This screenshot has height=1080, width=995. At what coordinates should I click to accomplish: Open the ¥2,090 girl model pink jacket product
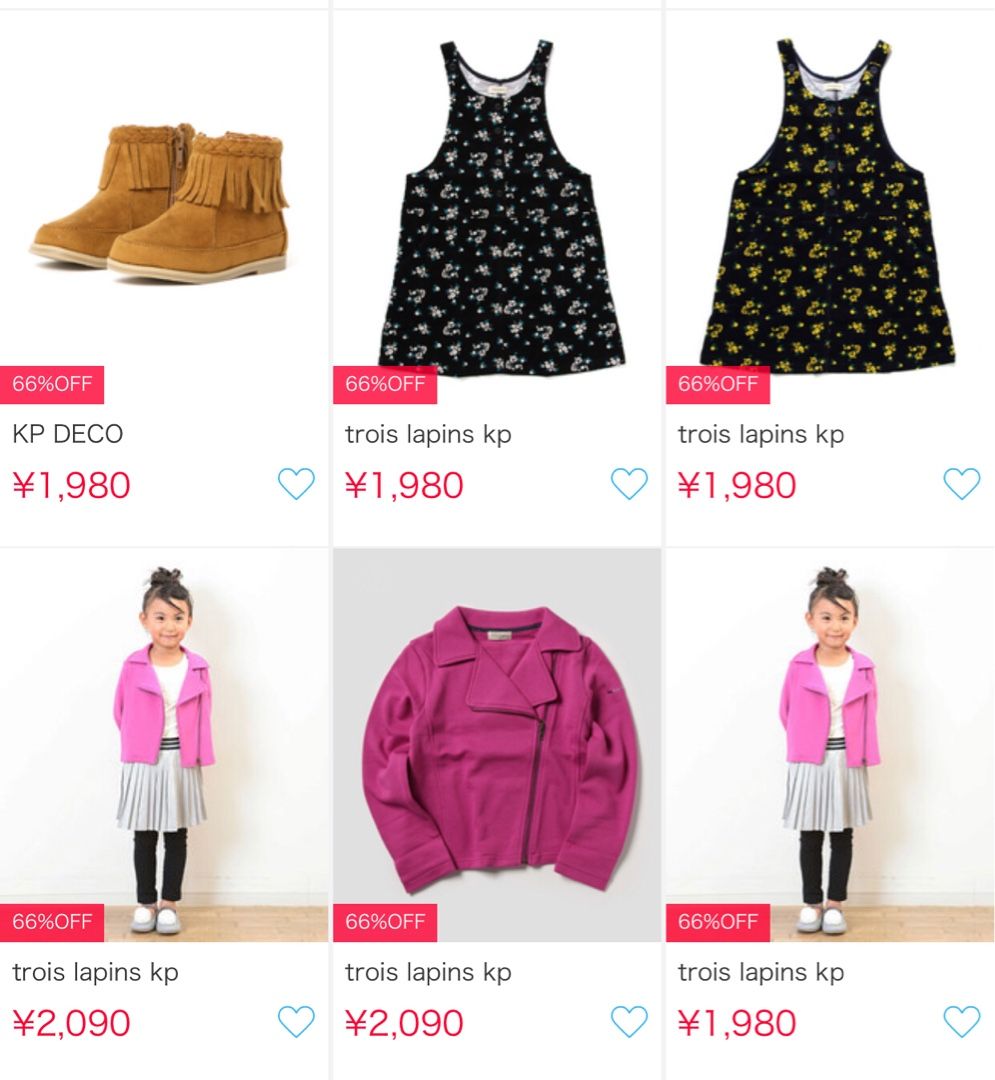click(163, 745)
